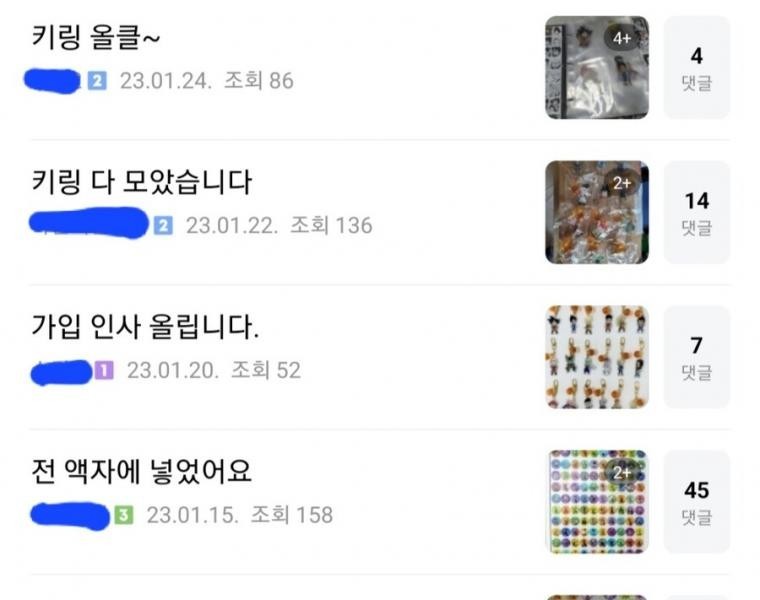760x600 pixels.
Task: Tap the keyring thumbnail of '가입 인사 올립니다.'
Action: click(x=597, y=357)
